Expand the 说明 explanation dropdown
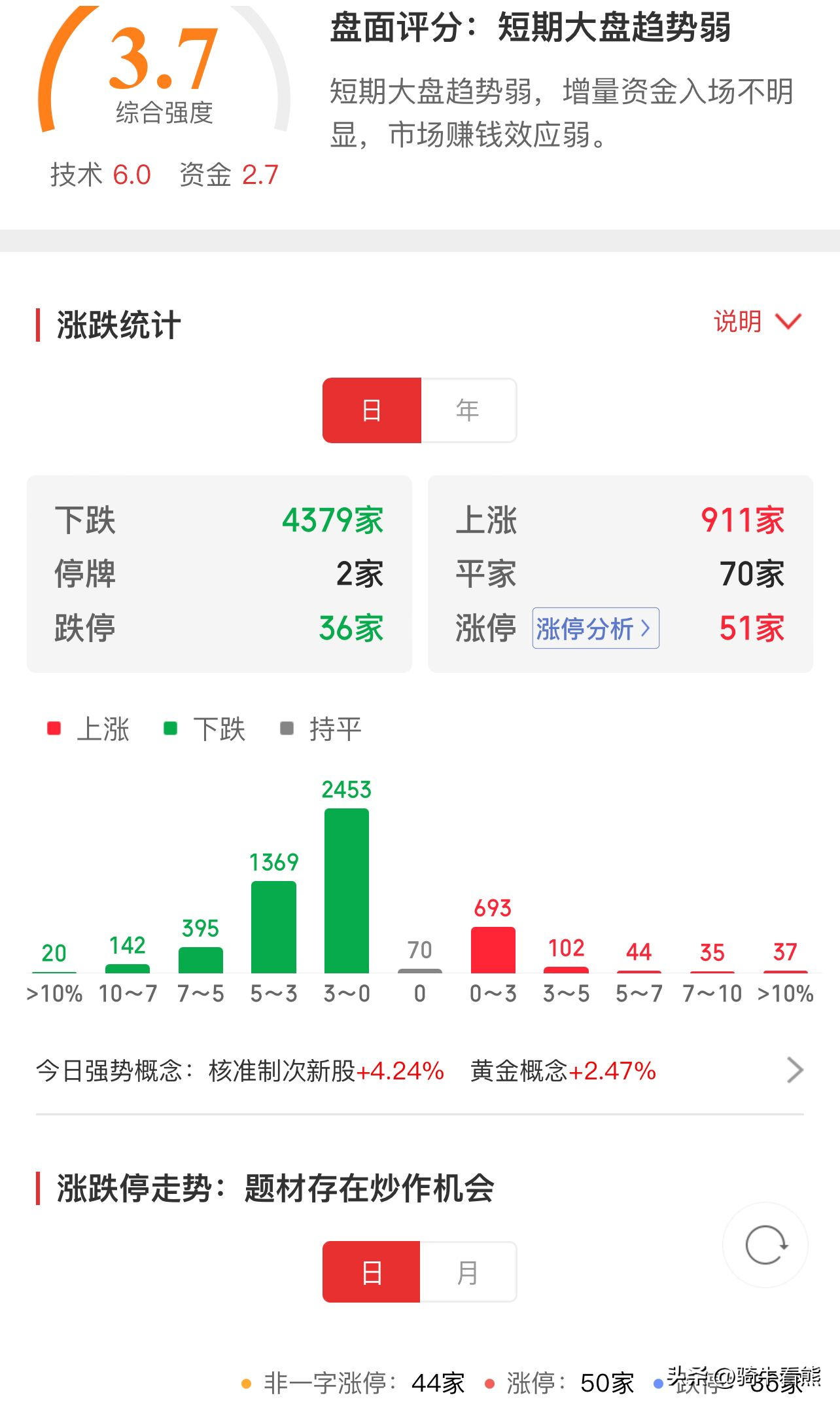This screenshot has width=840, height=1406. coord(757,321)
